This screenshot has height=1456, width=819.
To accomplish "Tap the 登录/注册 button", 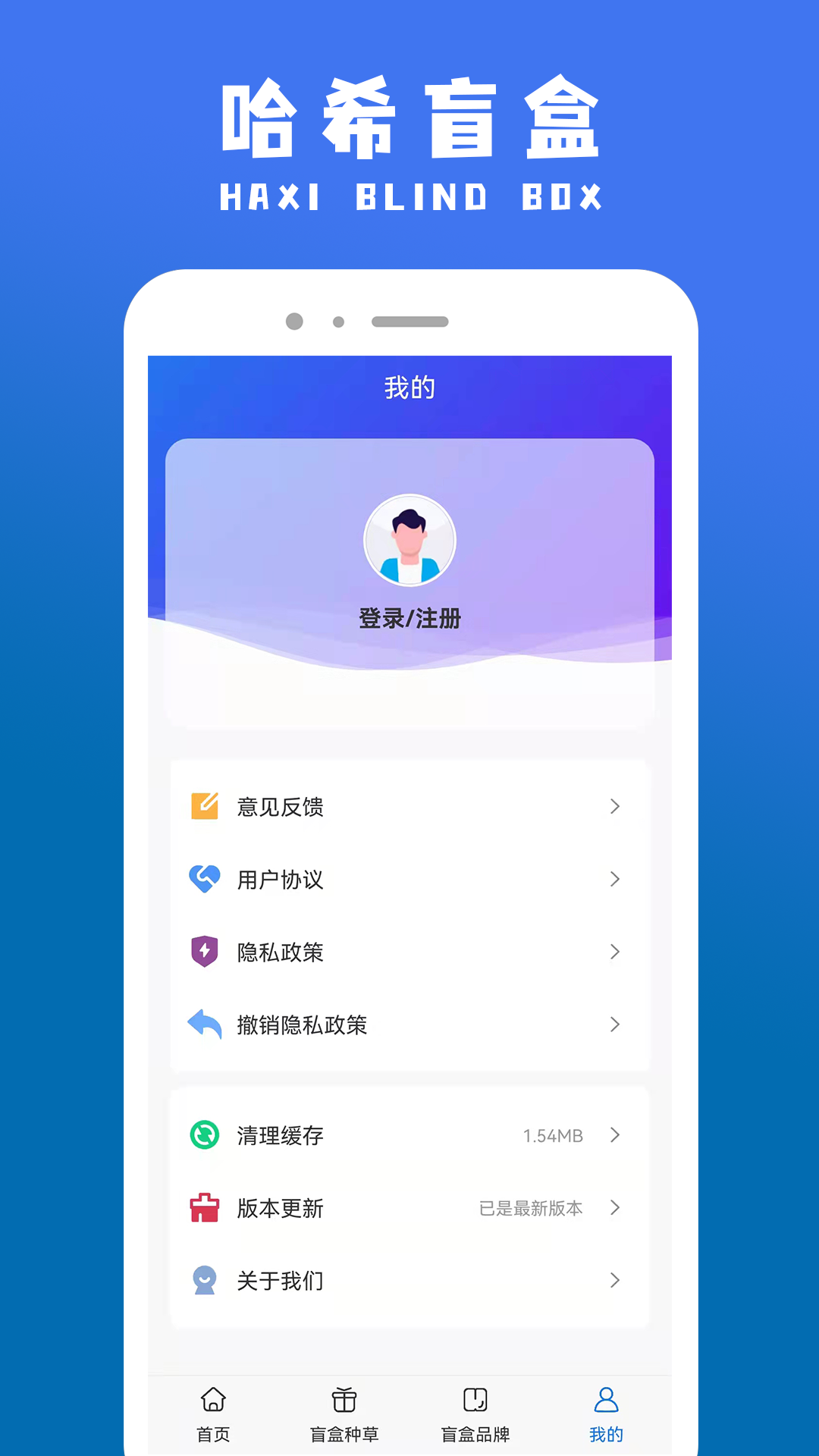I will point(409,618).
